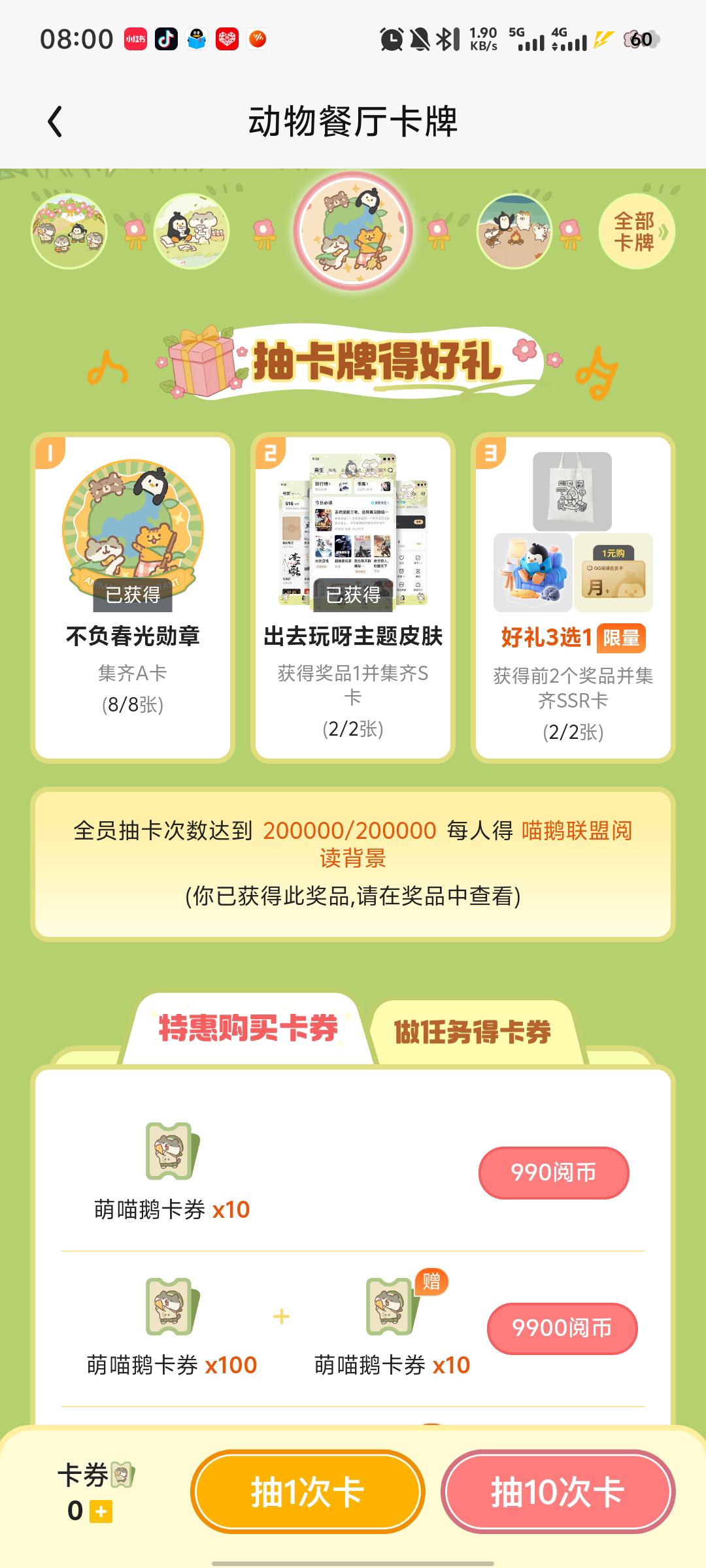706x1568 pixels.
Task: Select the campfire card set thumbnail
Action: point(514,231)
